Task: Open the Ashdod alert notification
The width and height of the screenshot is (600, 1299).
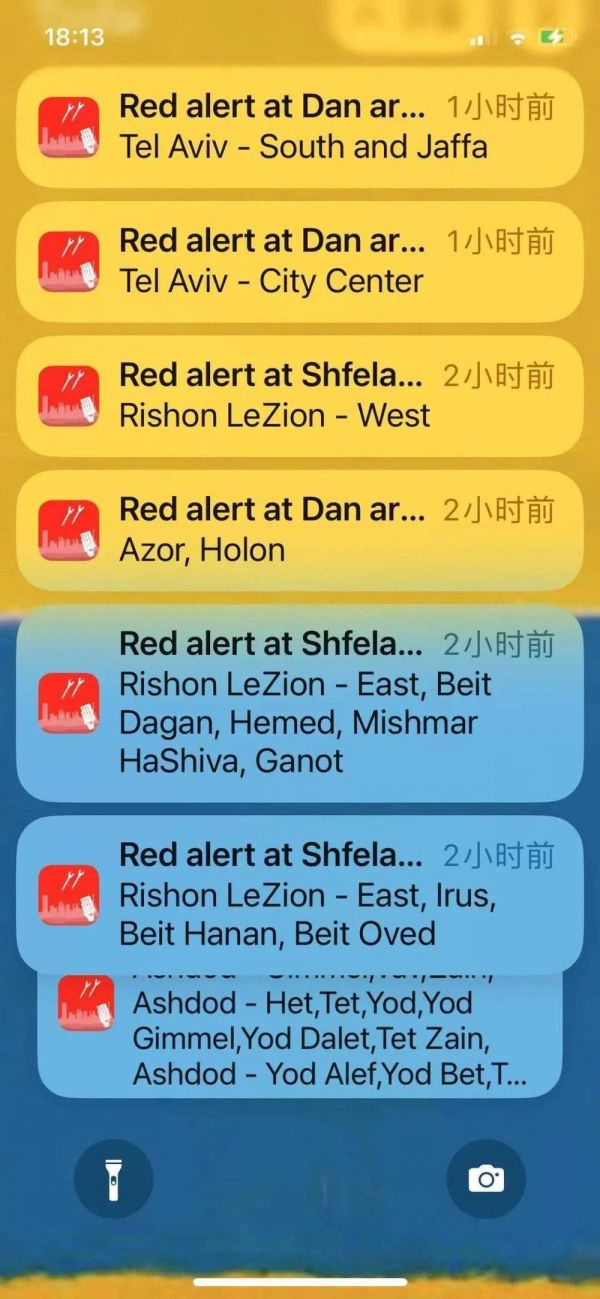Action: coord(300,1040)
